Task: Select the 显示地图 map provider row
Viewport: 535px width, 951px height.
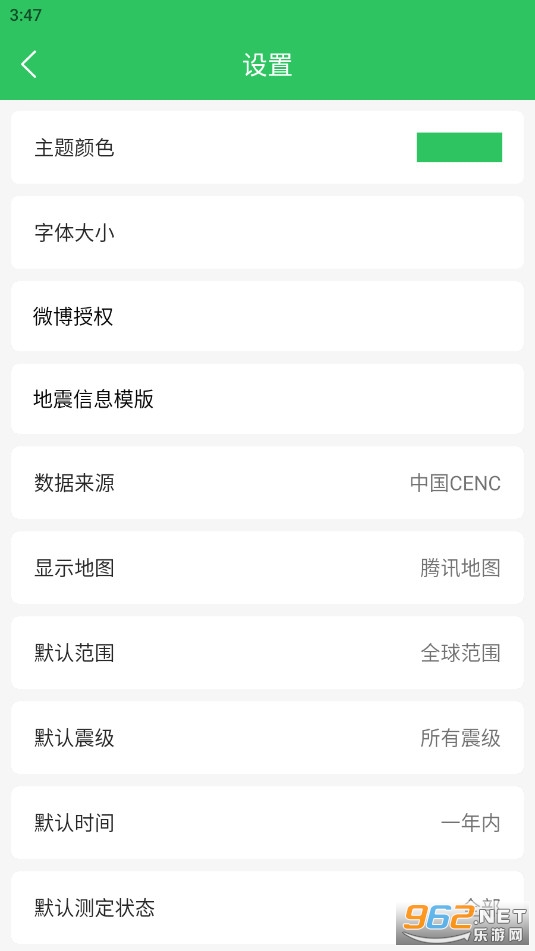Action: click(268, 568)
